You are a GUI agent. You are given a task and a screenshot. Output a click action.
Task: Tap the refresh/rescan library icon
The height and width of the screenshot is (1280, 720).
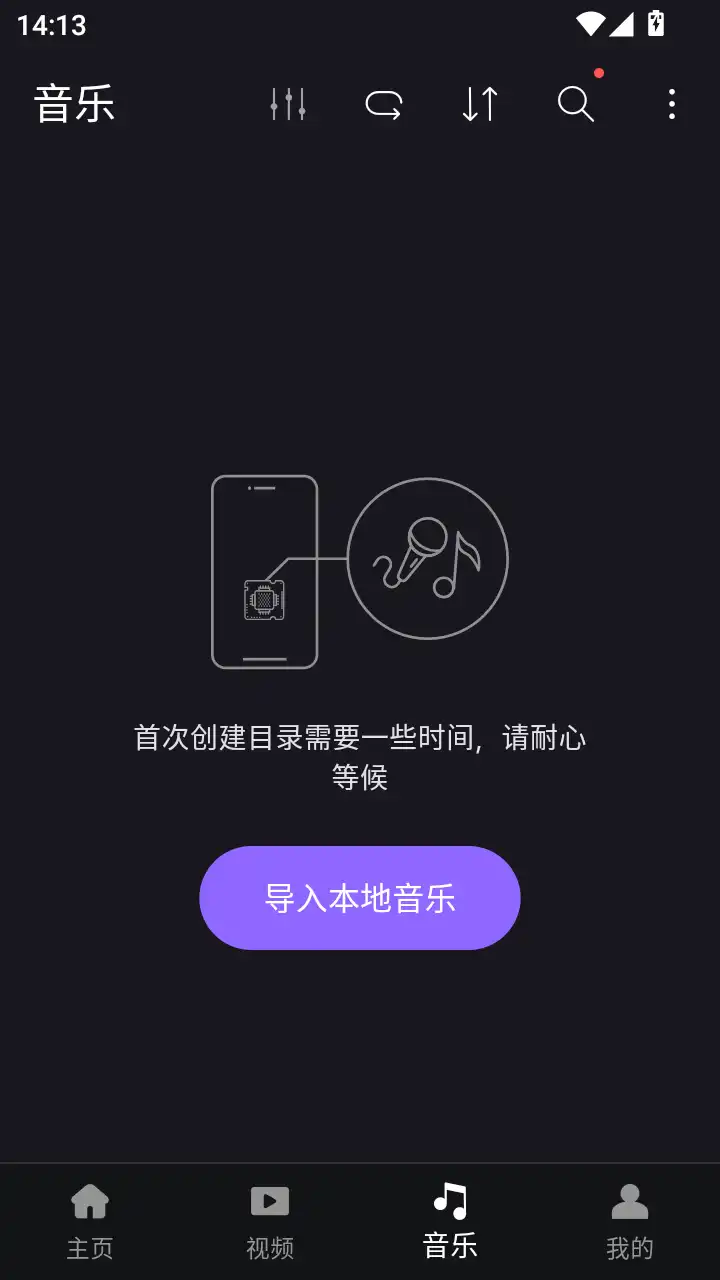pyautogui.click(x=383, y=104)
